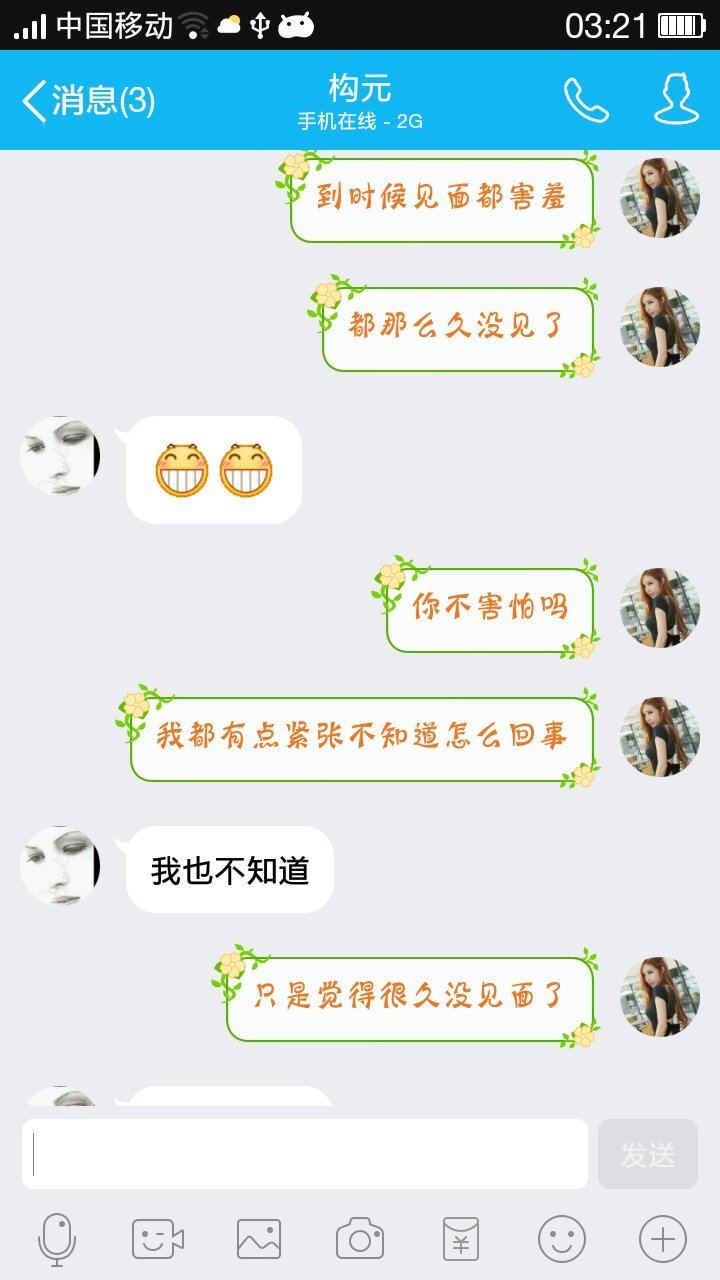720x1280 pixels.
Task: Go back to the 消息 message list
Action: [88, 101]
